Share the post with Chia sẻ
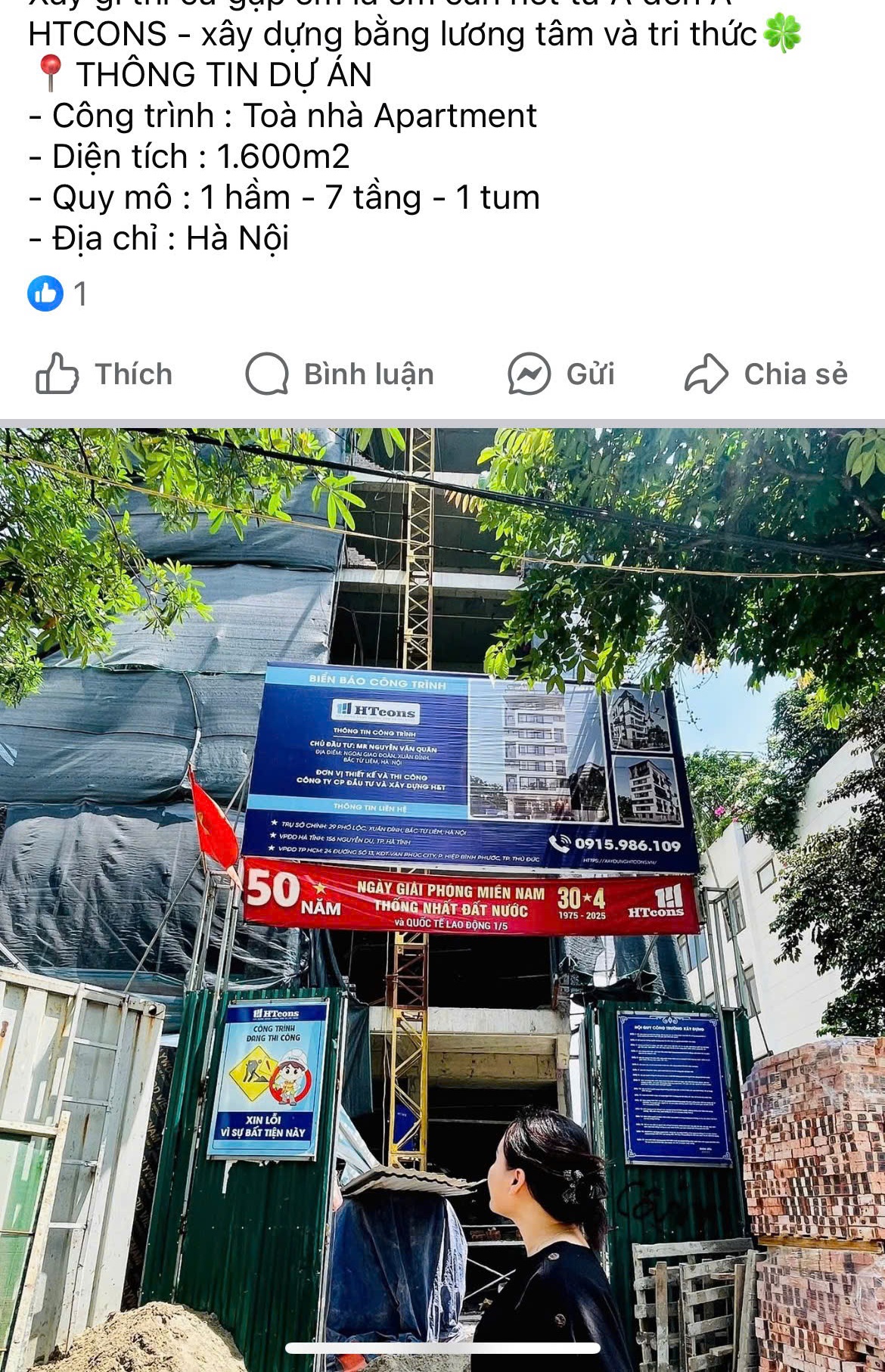Screen dimensions: 885x1372 [766, 374]
